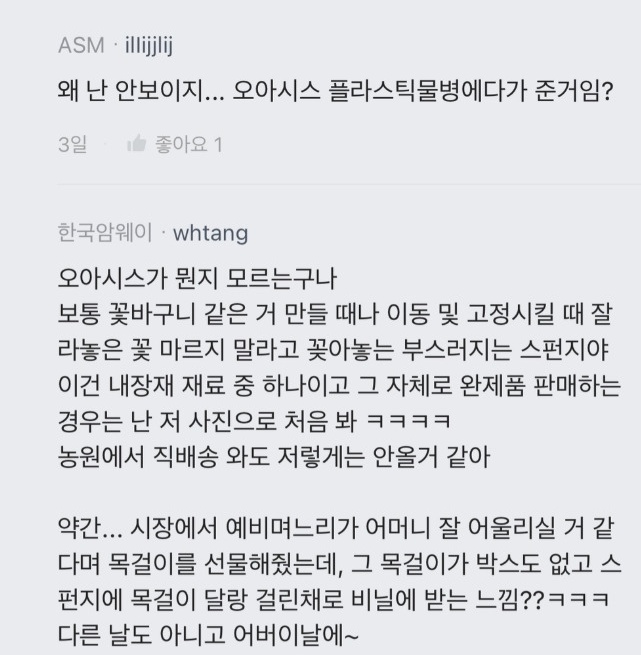Like the comment by illijjlij
Image resolution: width=641 pixels, height=655 pixels.
(x=138, y=145)
